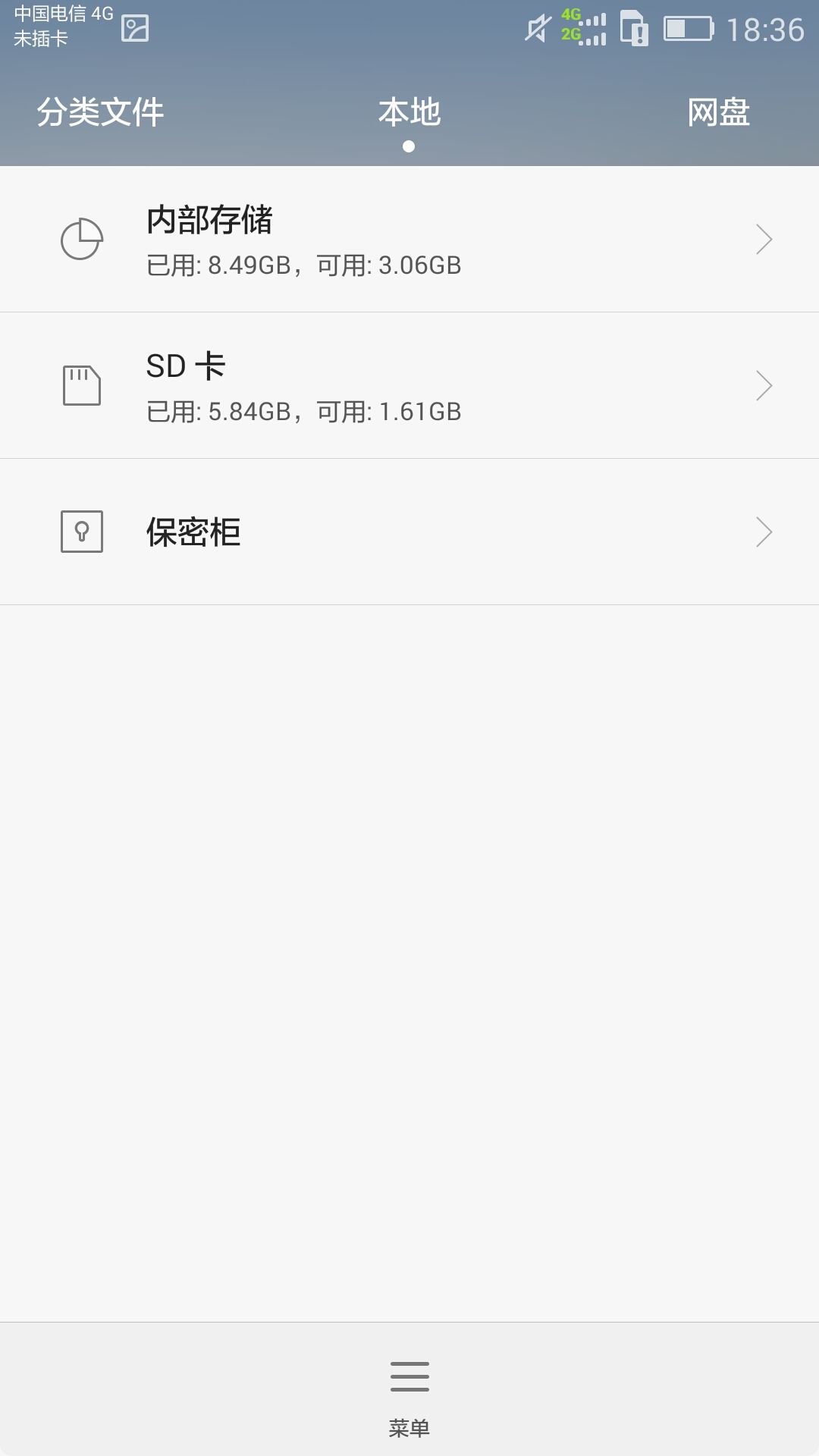
Task: Open SD 卡 using its arrow chevron
Action: click(765, 384)
